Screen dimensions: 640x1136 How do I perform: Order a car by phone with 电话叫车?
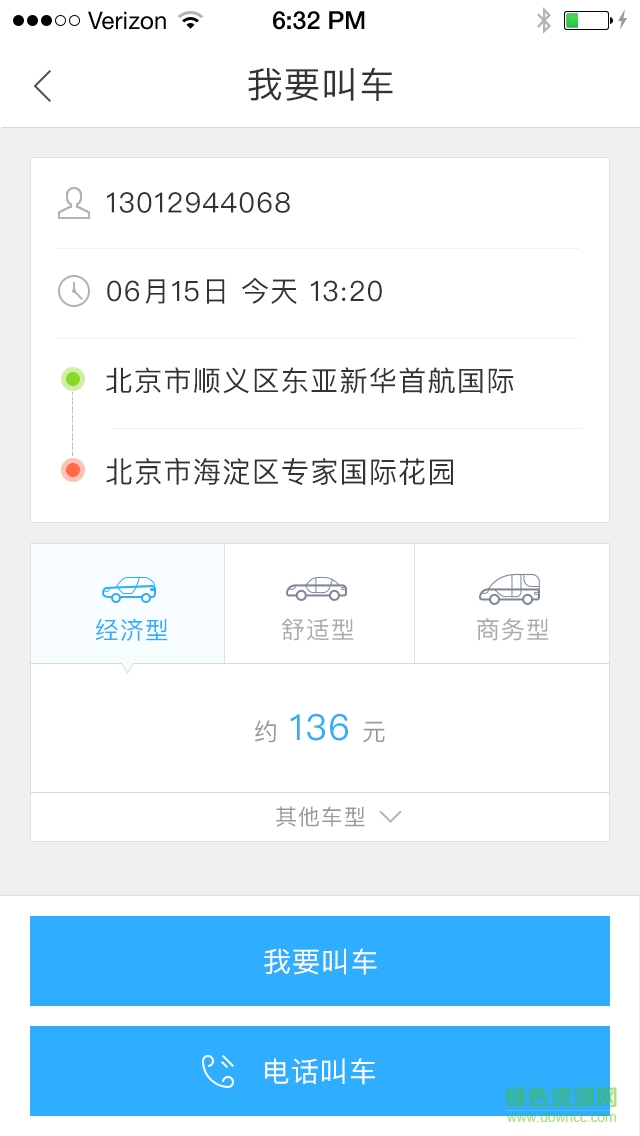pos(320,1071)
